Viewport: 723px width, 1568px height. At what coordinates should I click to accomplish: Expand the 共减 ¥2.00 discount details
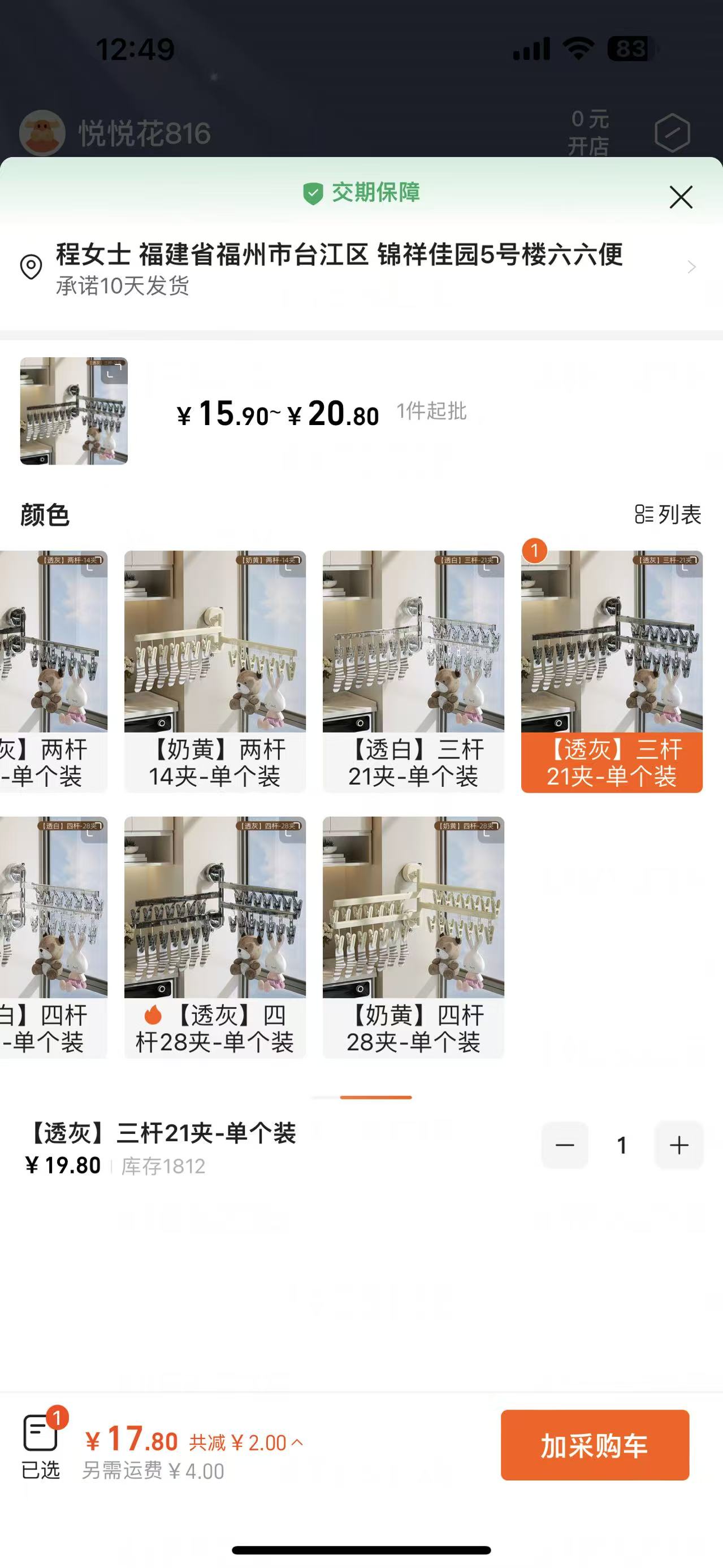point(246,1442)
